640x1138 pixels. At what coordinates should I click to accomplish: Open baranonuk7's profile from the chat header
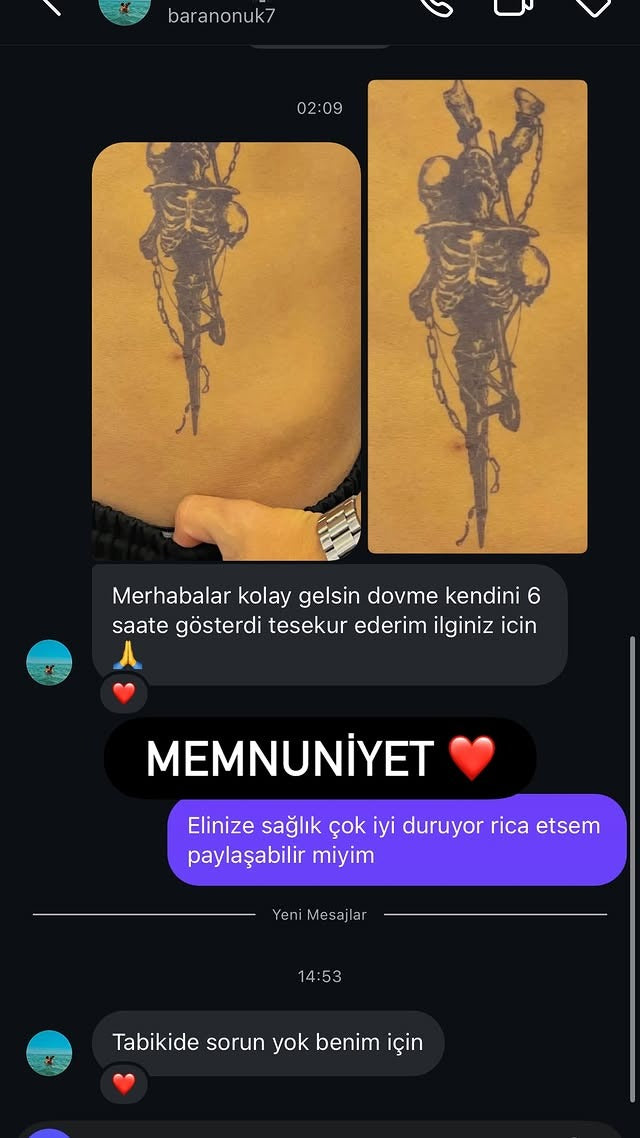(221, 15)
